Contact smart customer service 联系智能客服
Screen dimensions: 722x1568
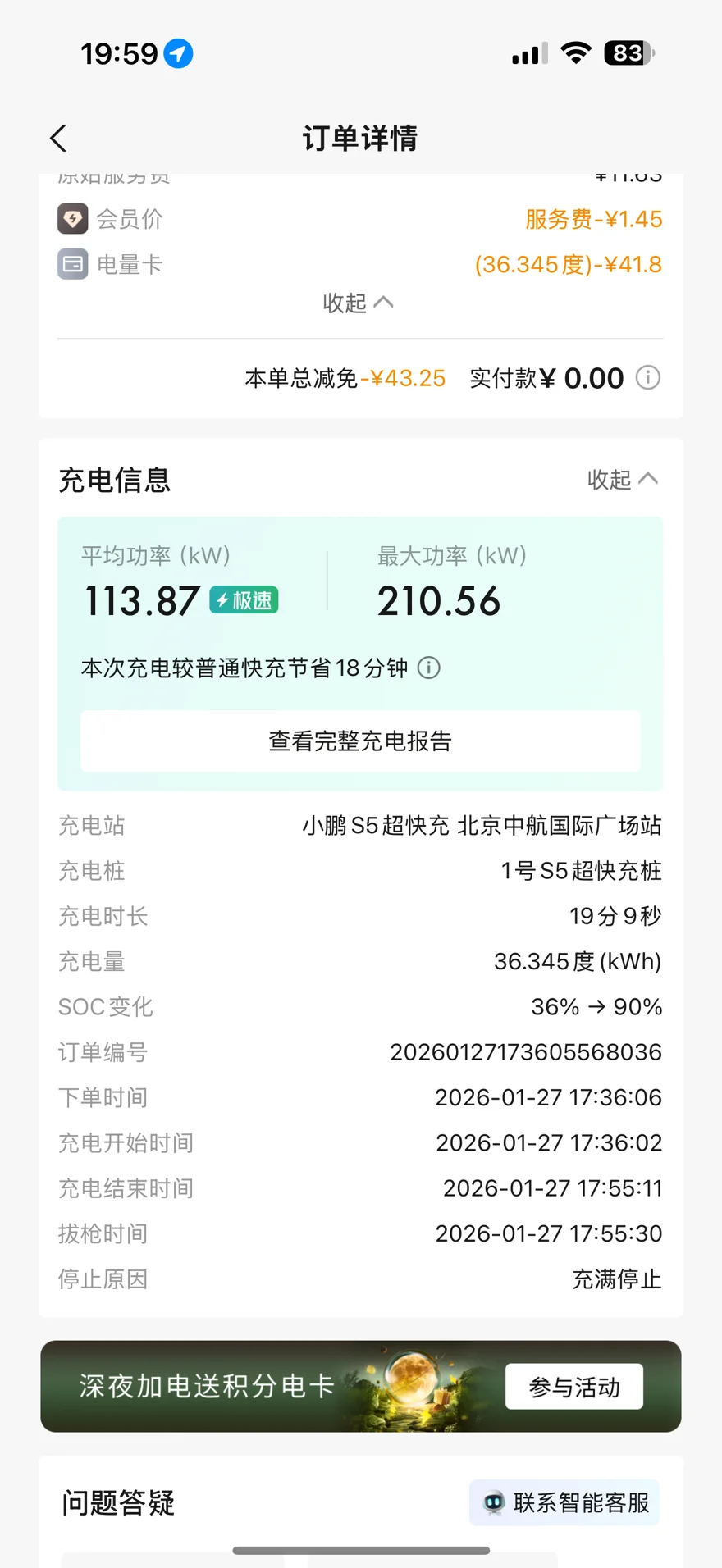click(564, 1502)
